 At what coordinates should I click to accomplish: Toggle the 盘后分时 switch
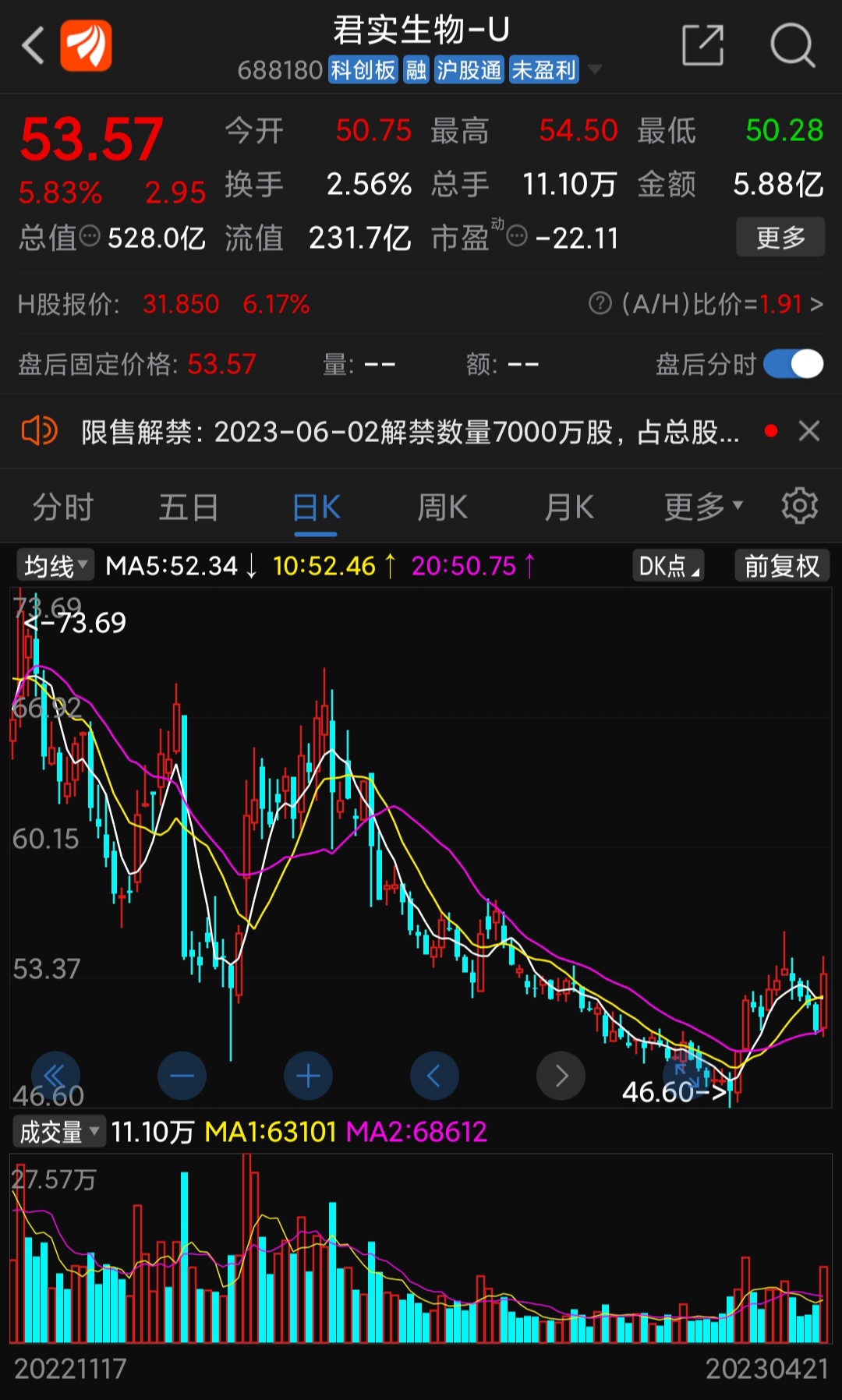[794, 364]
